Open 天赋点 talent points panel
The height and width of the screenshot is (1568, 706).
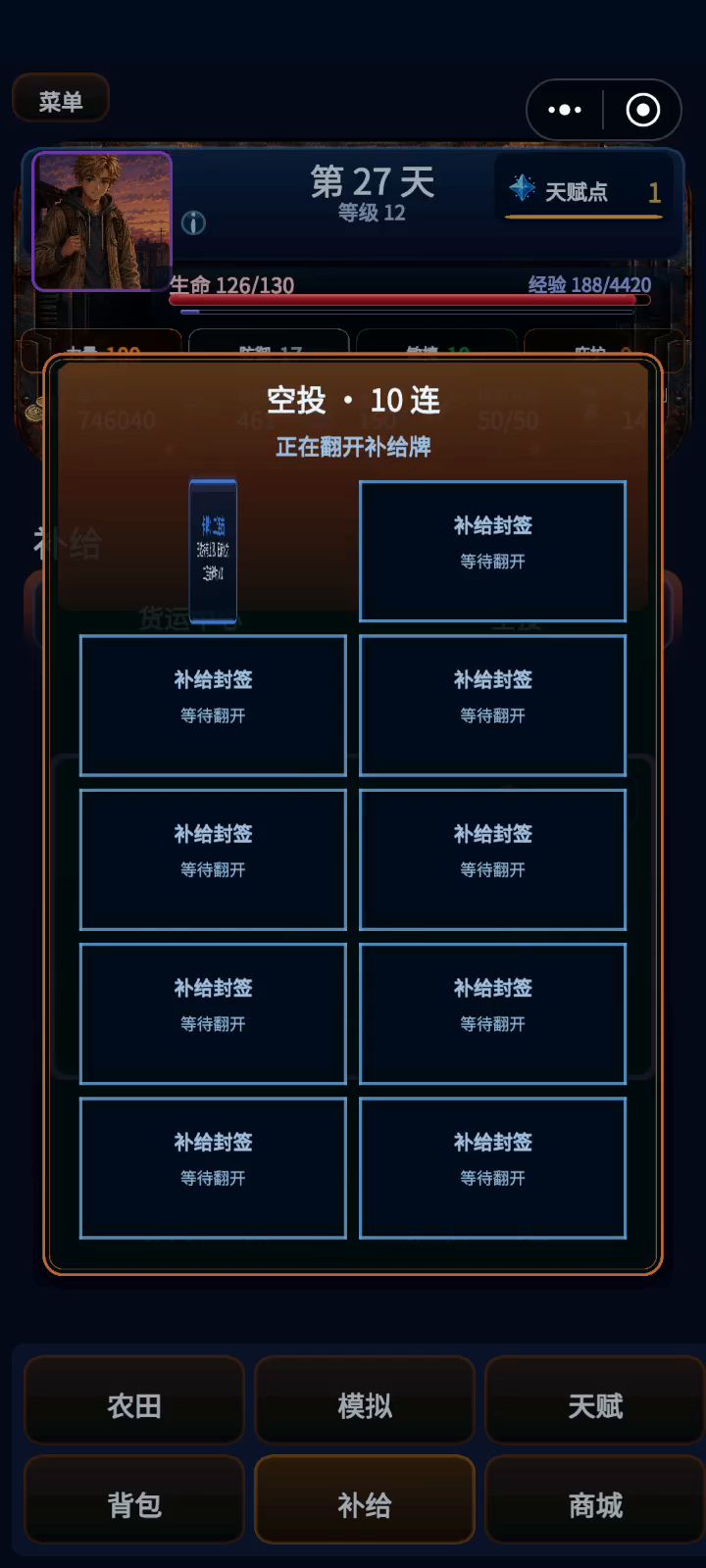click(x=584, y=191)
